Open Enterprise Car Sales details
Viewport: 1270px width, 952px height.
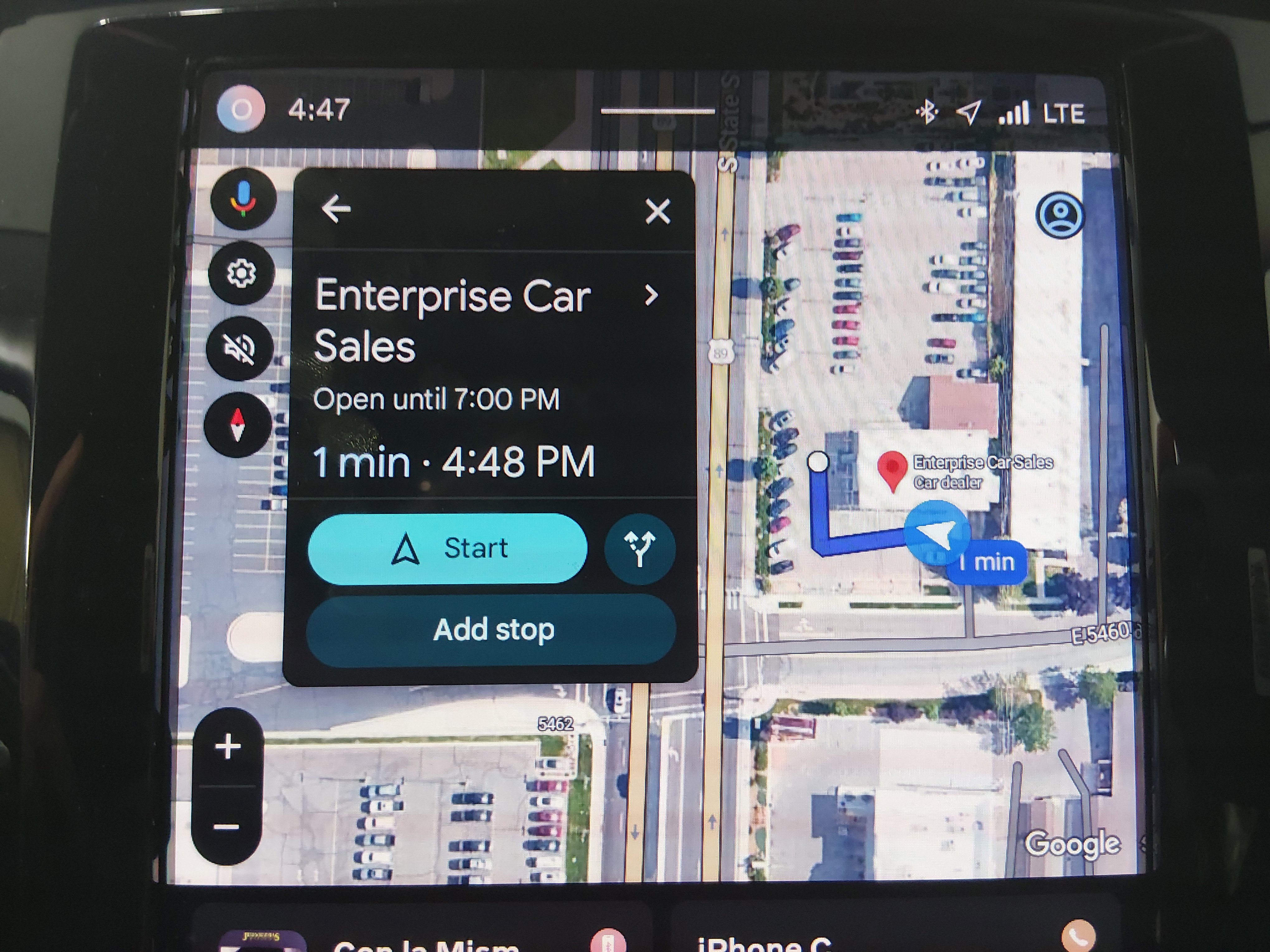click(x=651, y=296)
